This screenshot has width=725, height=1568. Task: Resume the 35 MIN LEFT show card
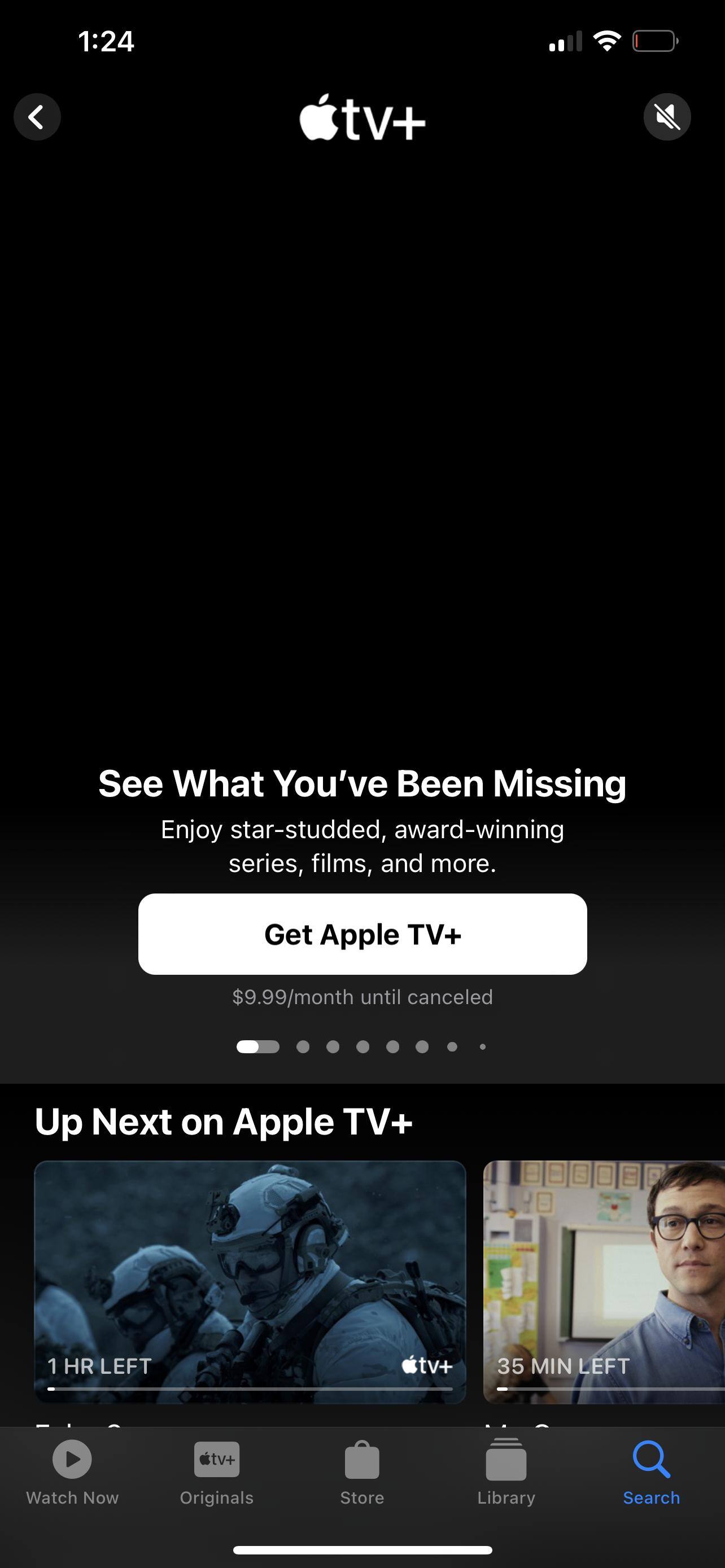coord(604,1281)
